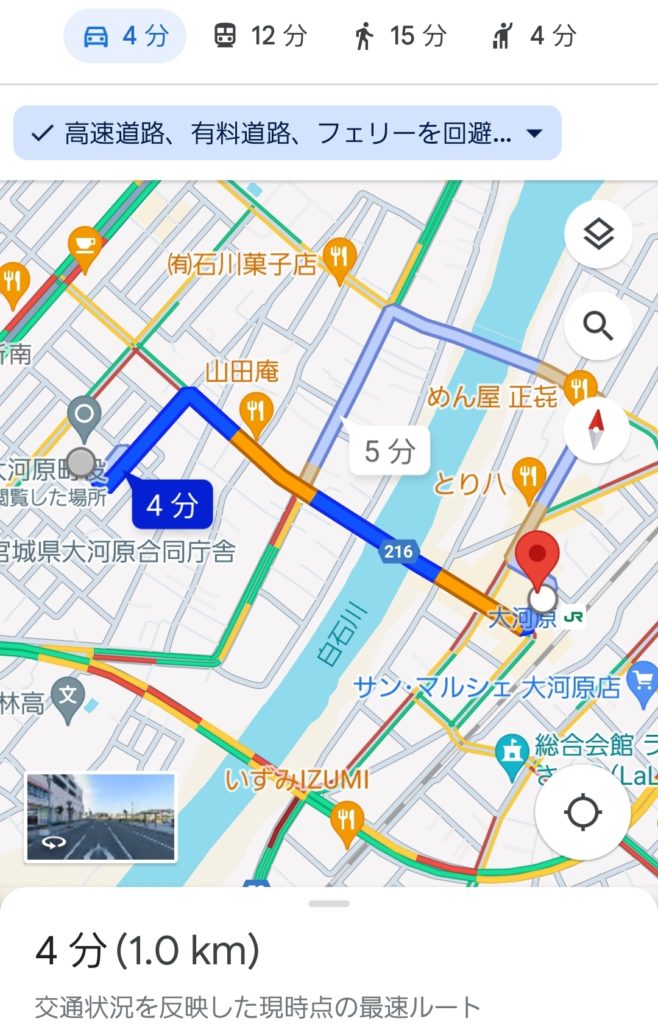This screenshot has width=658, height=1024.
Task: Expand the route details sheet handle
Action: click(x=329, y=903)
